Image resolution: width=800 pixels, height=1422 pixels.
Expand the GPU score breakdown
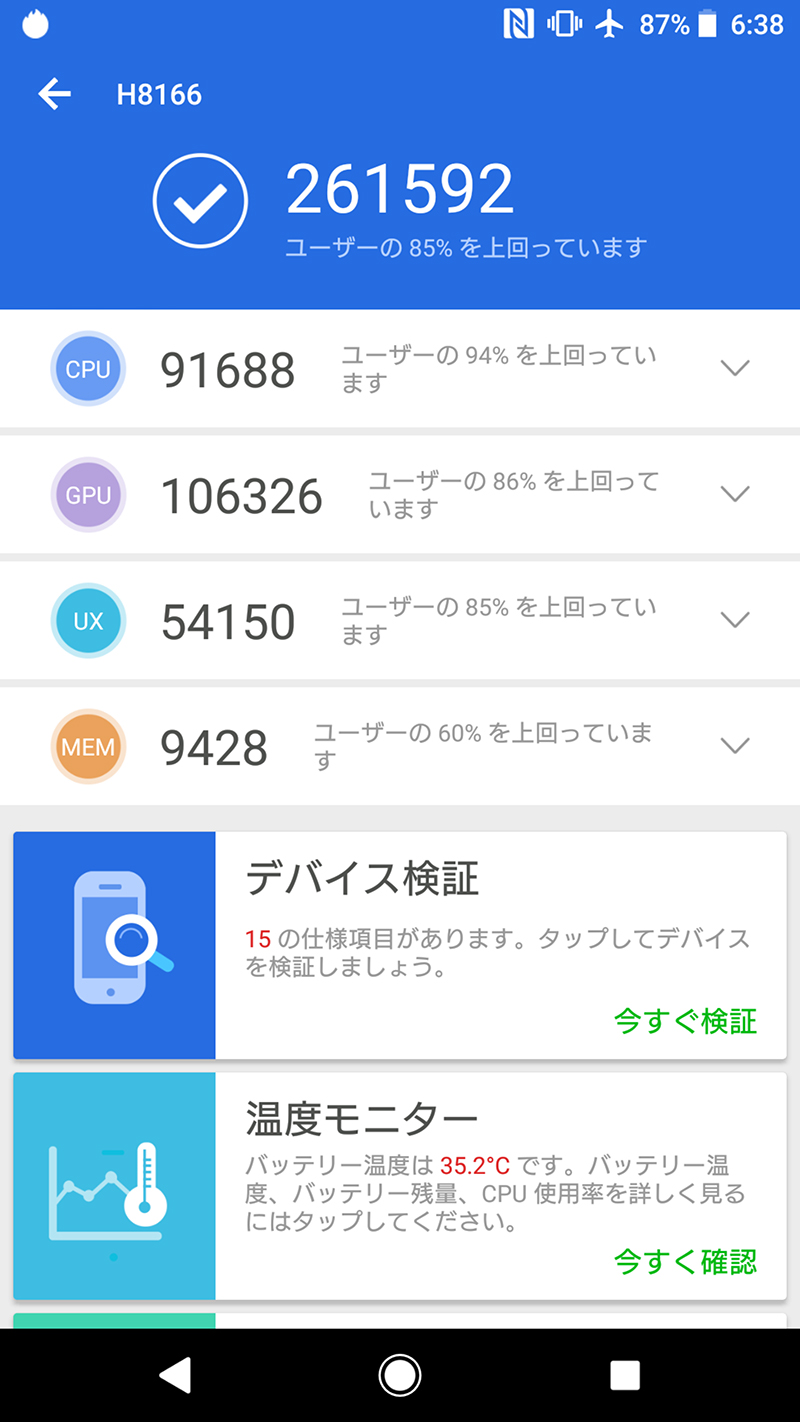[735, 494]
